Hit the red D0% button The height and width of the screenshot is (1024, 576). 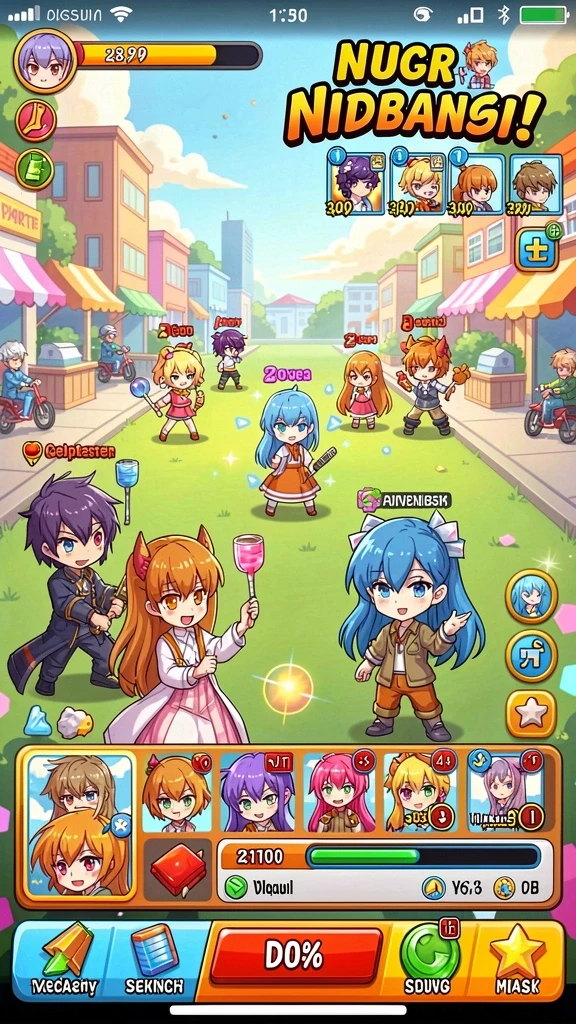[x=295, y=955]
